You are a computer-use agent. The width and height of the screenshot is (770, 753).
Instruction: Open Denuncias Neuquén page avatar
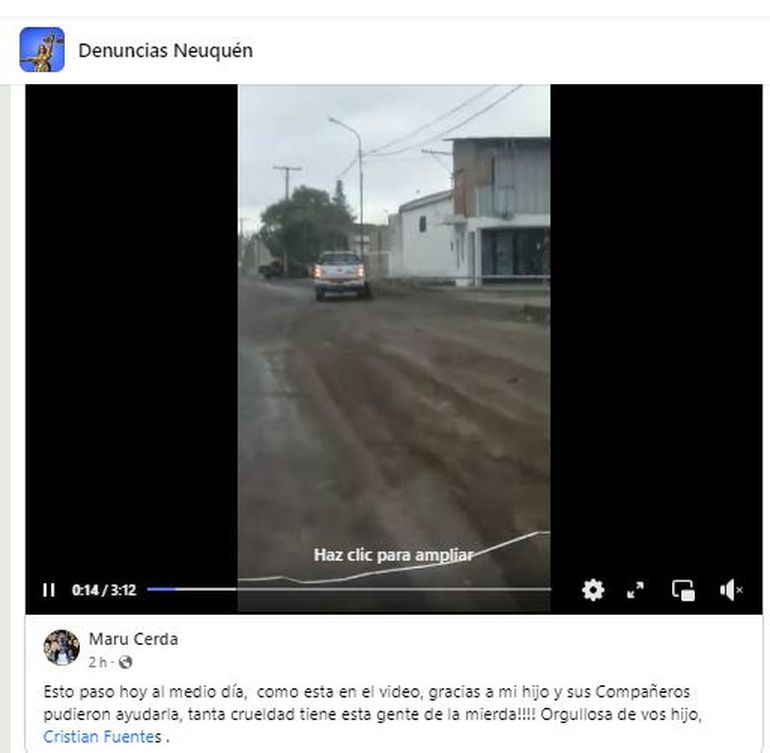42,50
